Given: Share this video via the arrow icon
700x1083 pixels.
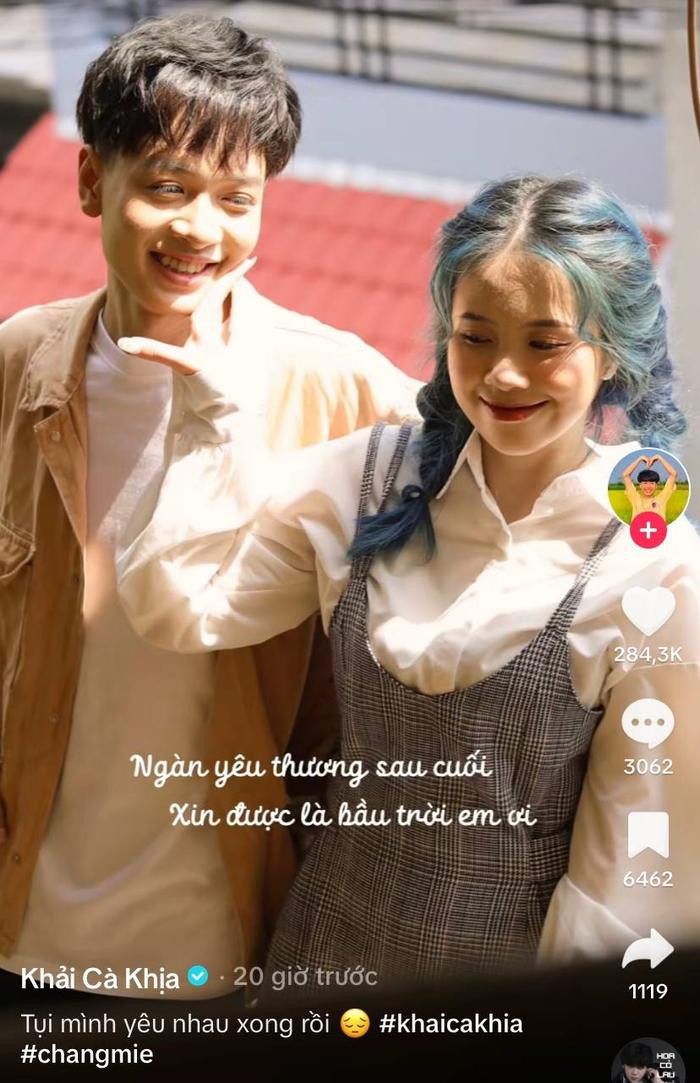Looking at the screenshot, I should 648,948.
